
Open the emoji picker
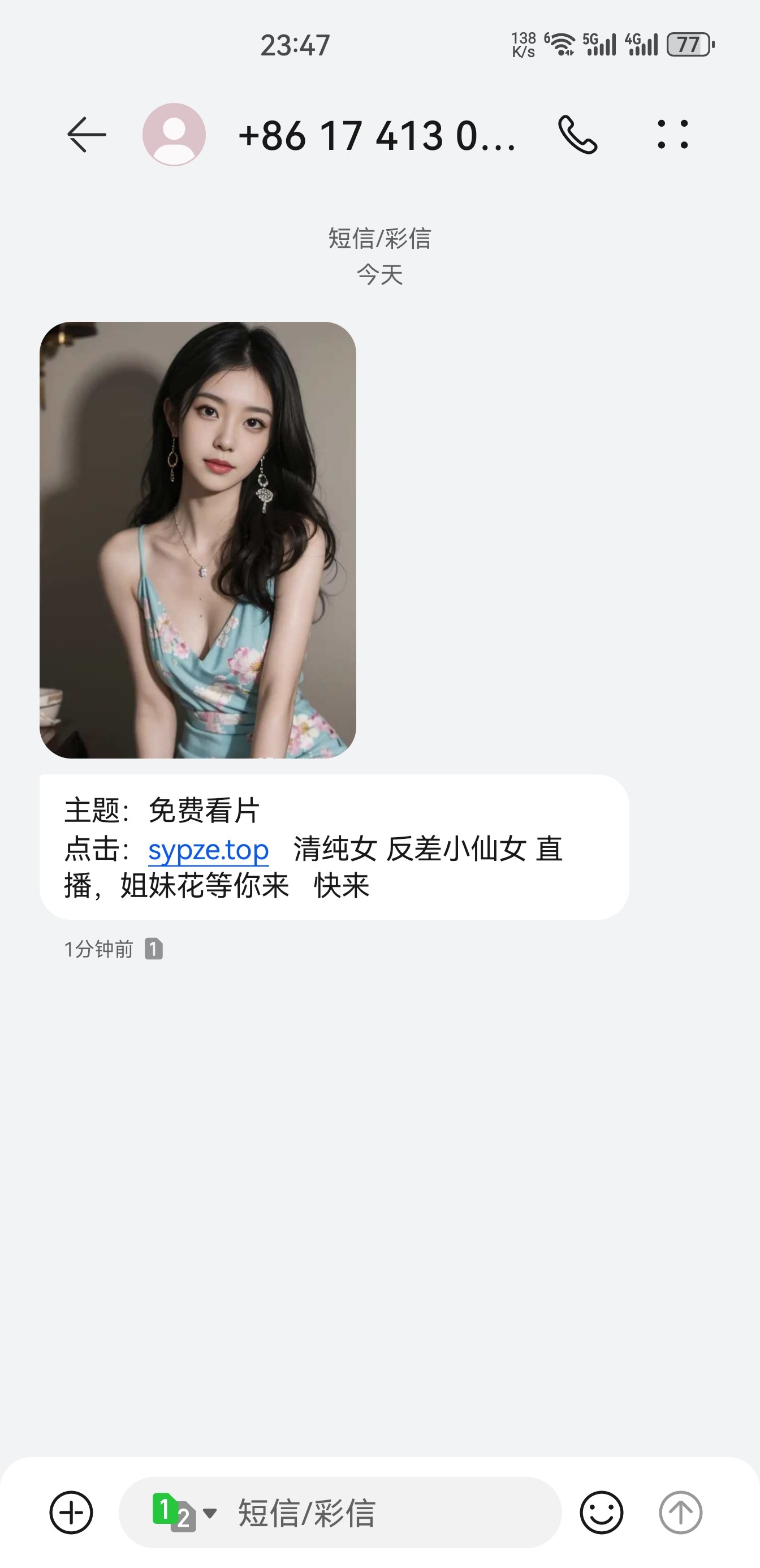click(601, 1512)
